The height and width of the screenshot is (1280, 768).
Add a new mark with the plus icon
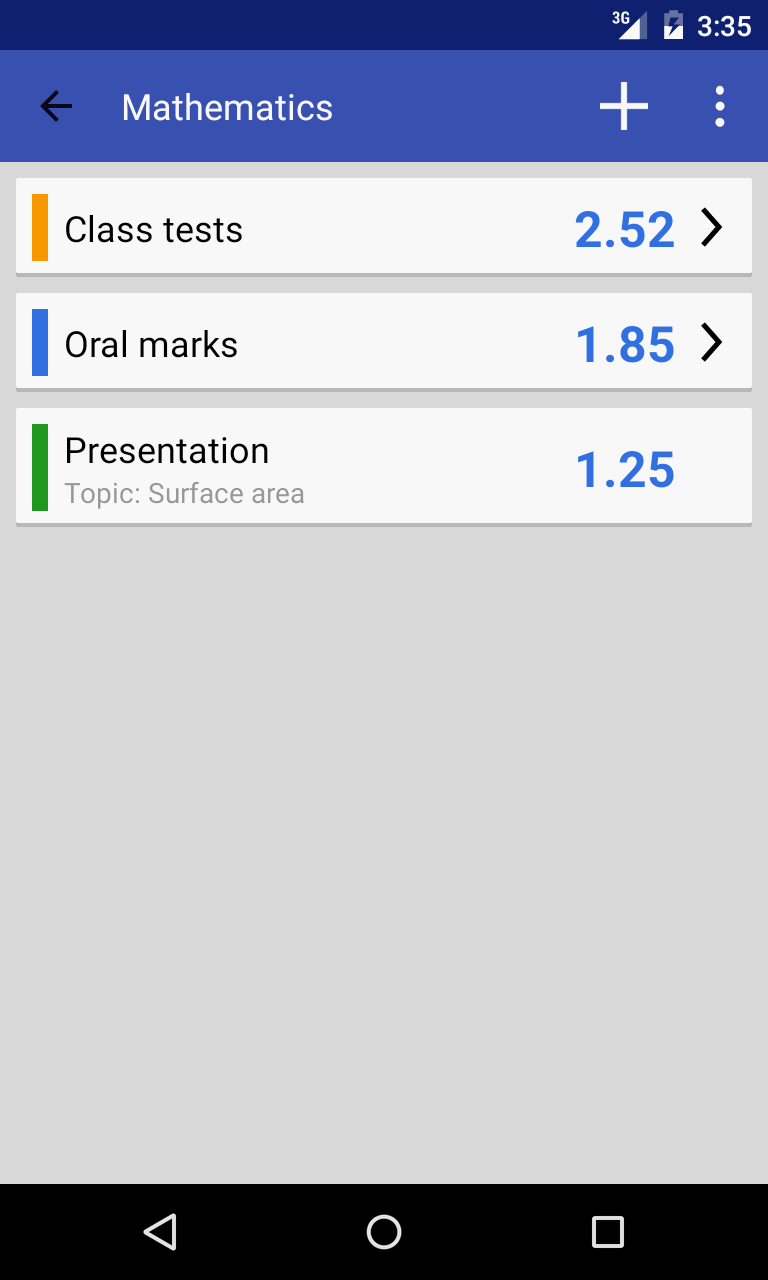624,106
